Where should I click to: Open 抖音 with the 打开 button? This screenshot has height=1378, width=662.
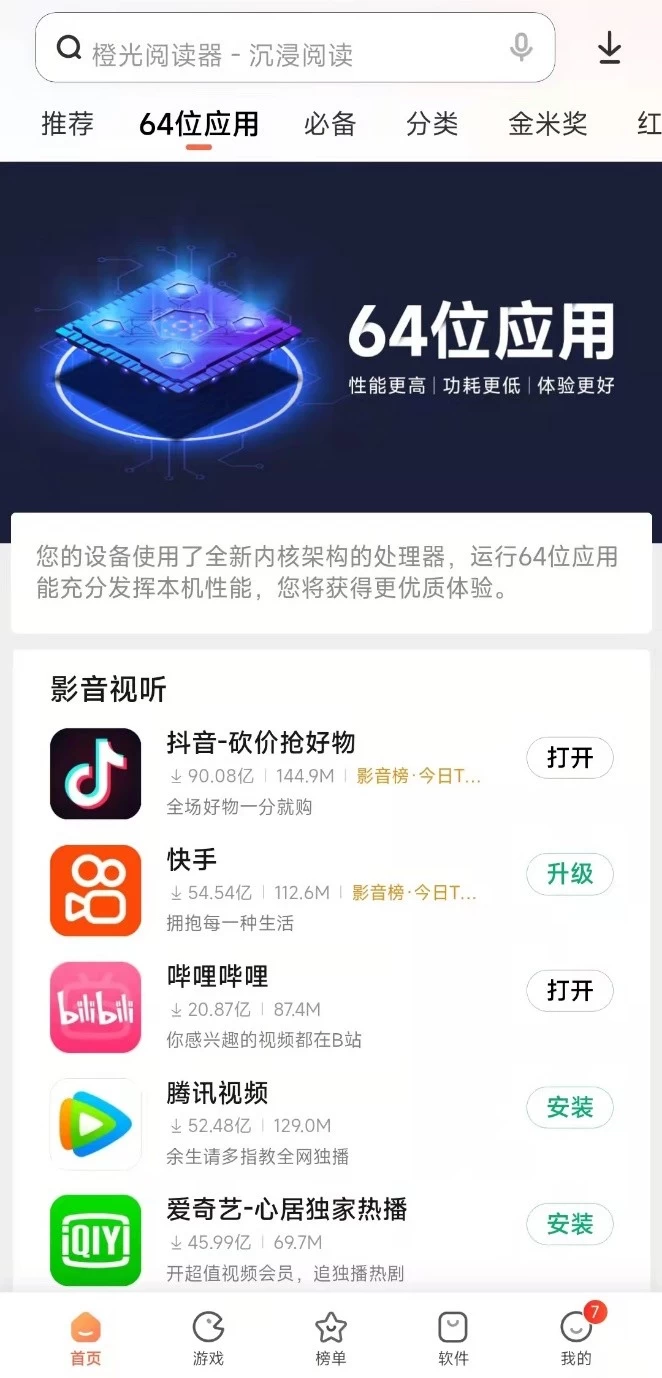(570, 758)
